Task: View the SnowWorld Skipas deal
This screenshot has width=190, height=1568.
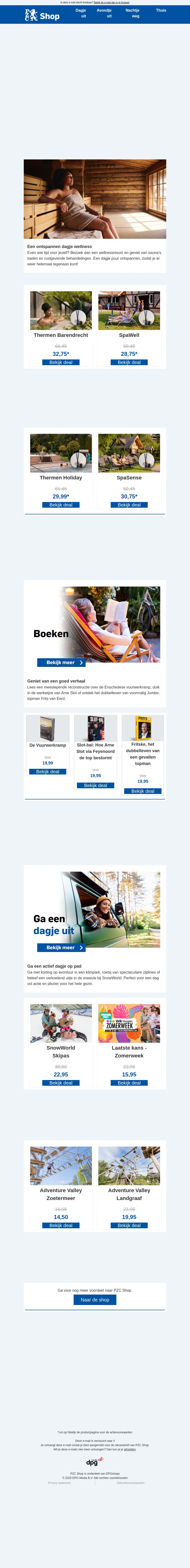Action: tap(61, 1083)
